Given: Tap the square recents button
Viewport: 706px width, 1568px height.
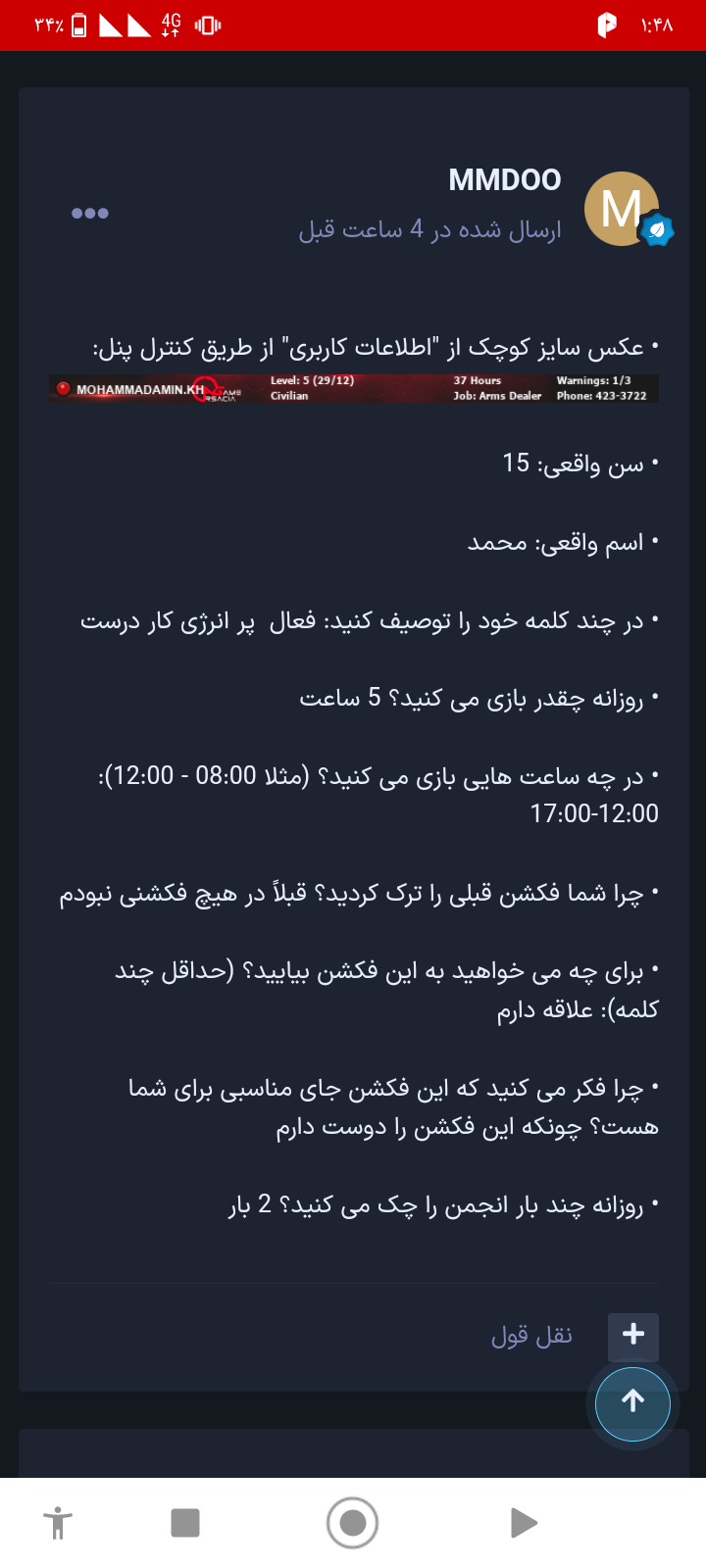Looking at the screenshot, I should tap(185, 1523).
